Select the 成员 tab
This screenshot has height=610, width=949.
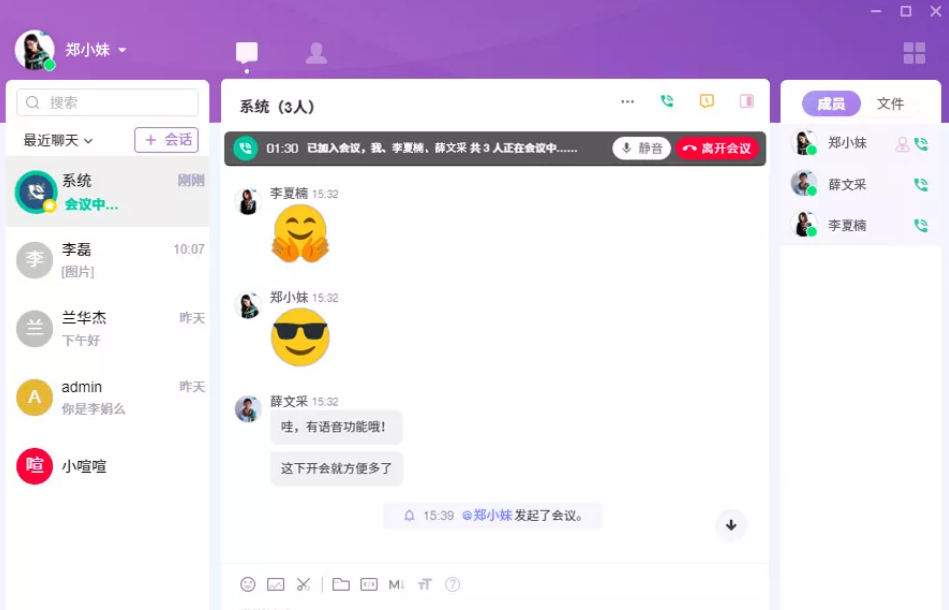[x=831, y=104]
